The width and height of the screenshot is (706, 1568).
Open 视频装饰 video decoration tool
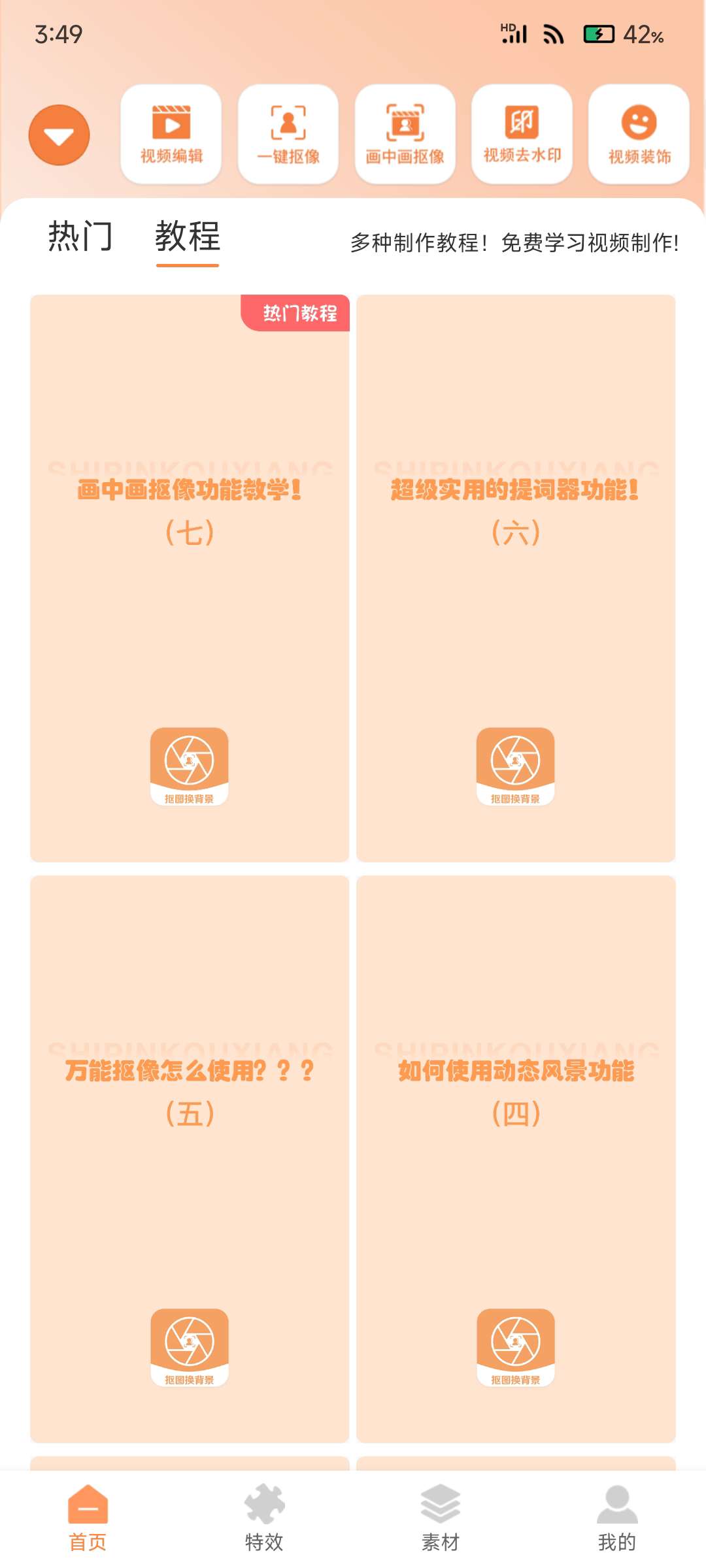(639, 134)
